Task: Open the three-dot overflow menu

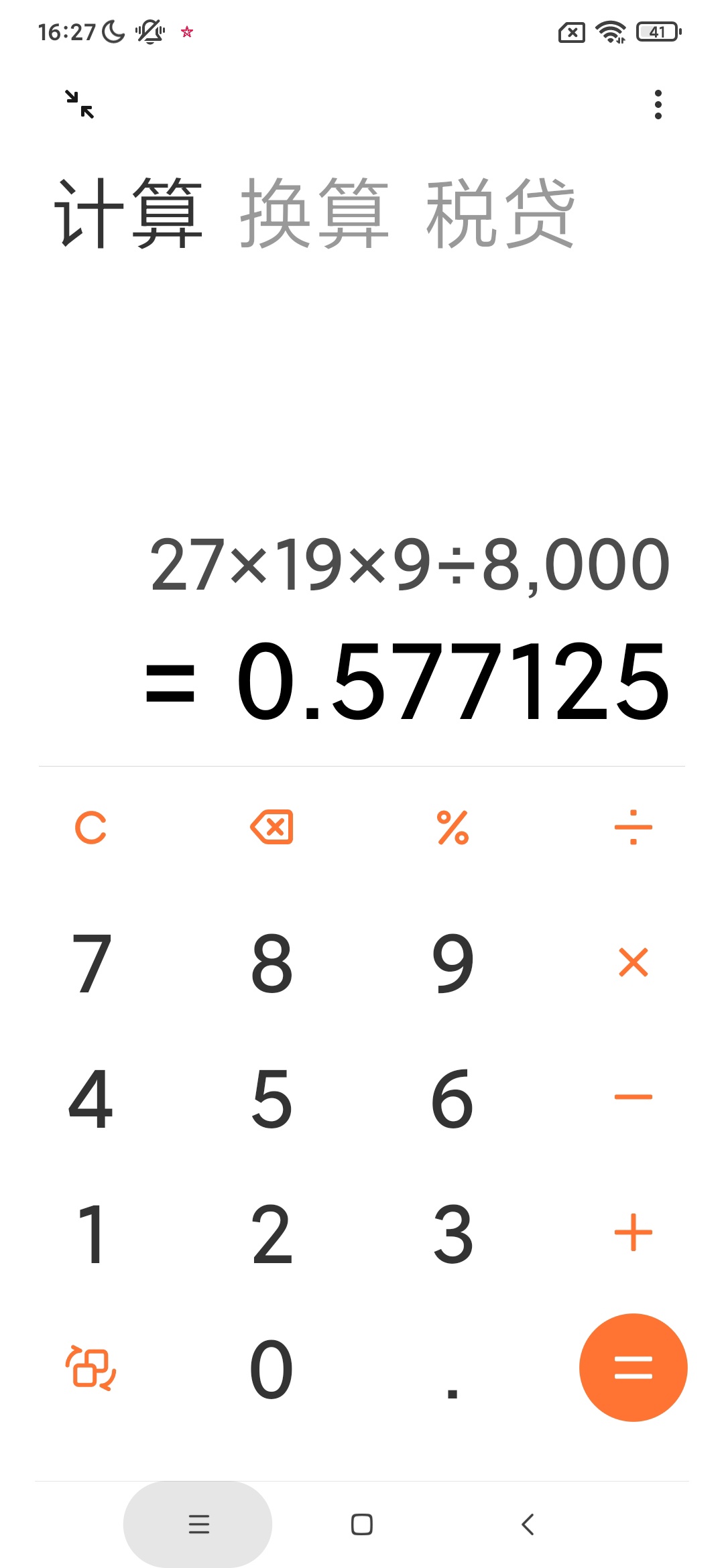Action: click(658, 105)
